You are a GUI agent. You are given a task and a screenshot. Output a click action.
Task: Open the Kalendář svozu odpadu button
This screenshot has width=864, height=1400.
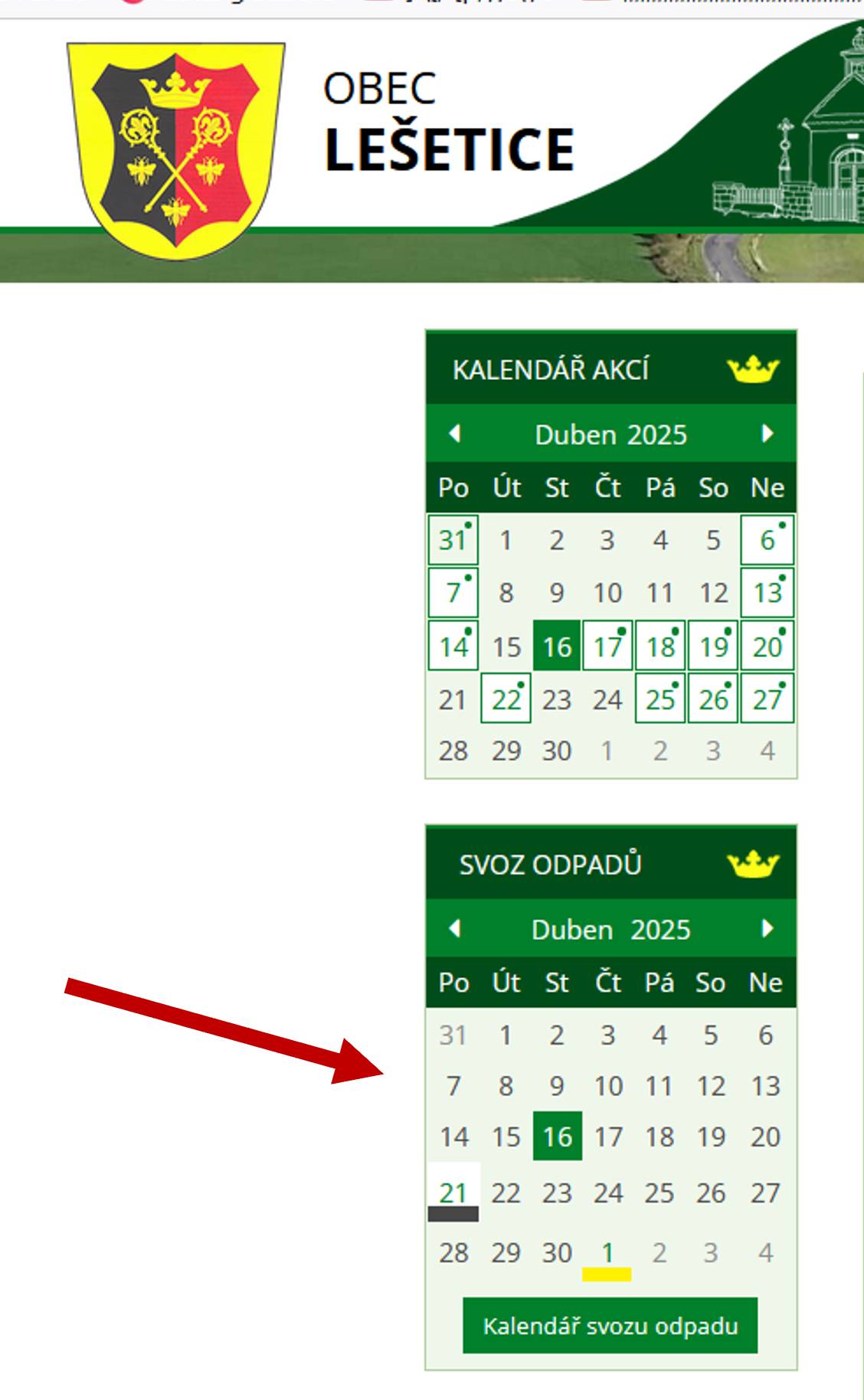(610, 1325)
